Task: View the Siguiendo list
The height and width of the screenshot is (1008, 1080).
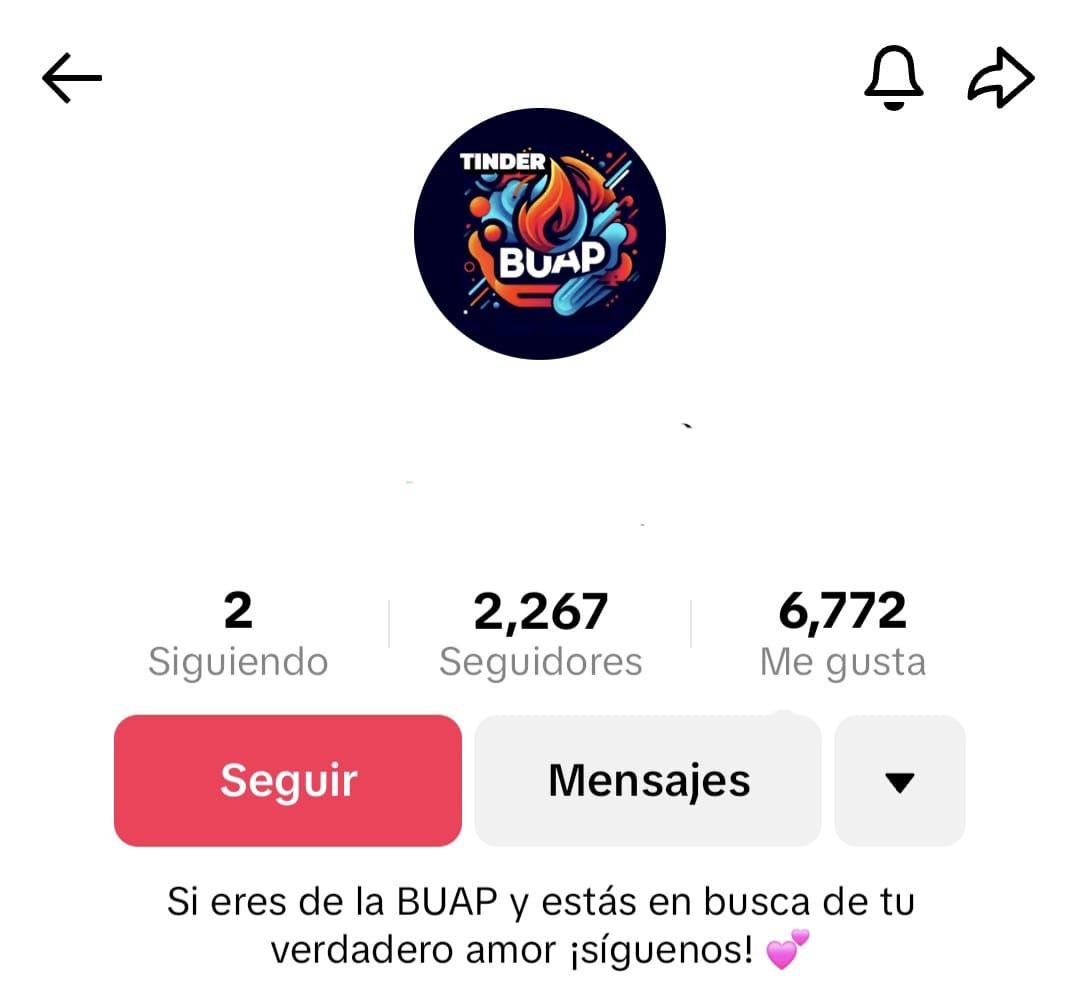Action: [x=238, y=634]
